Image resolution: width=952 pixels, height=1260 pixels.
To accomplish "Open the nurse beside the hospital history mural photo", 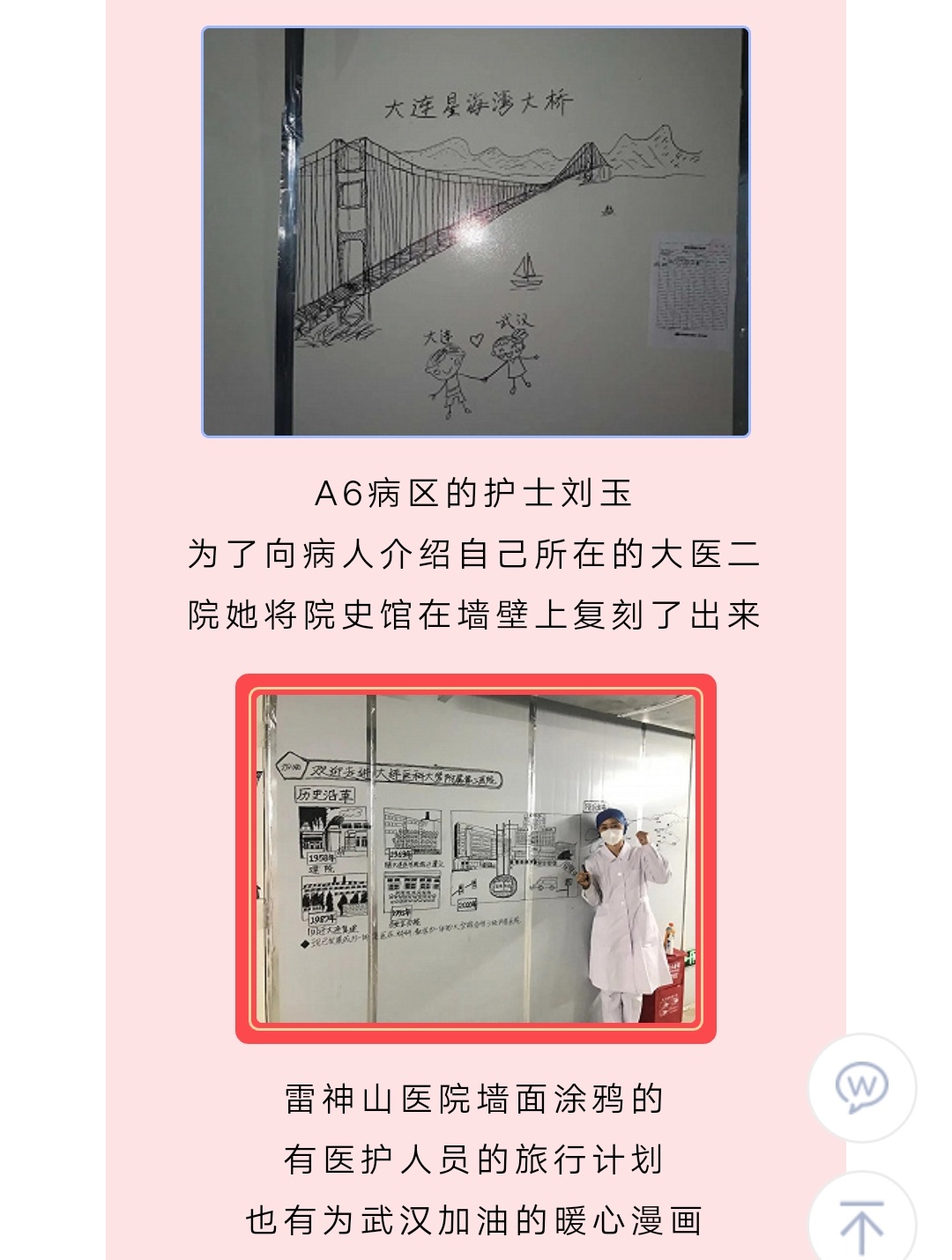I will click(x=476, y=859).
